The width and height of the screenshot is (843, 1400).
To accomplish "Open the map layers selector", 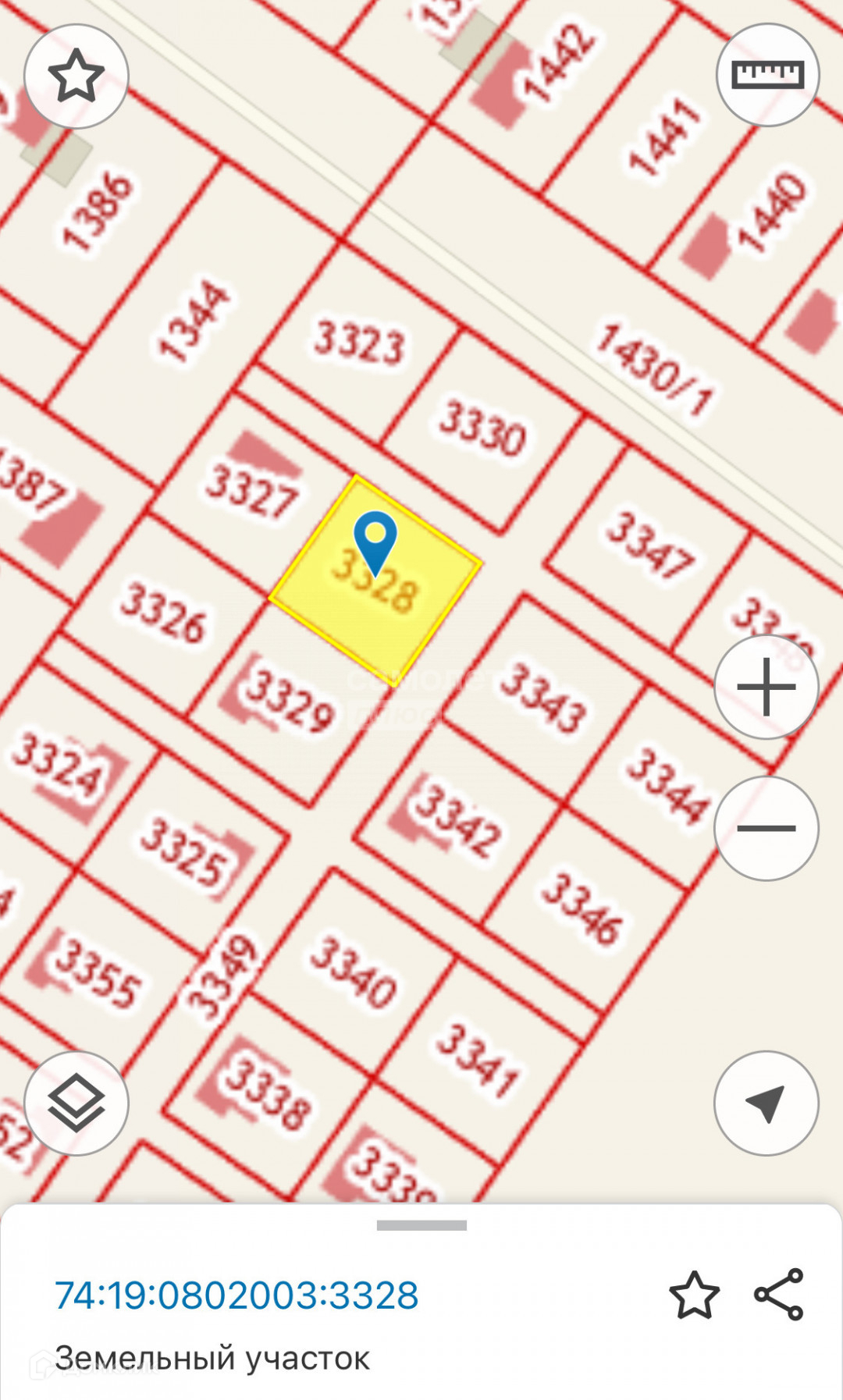I will (76, 1103).
